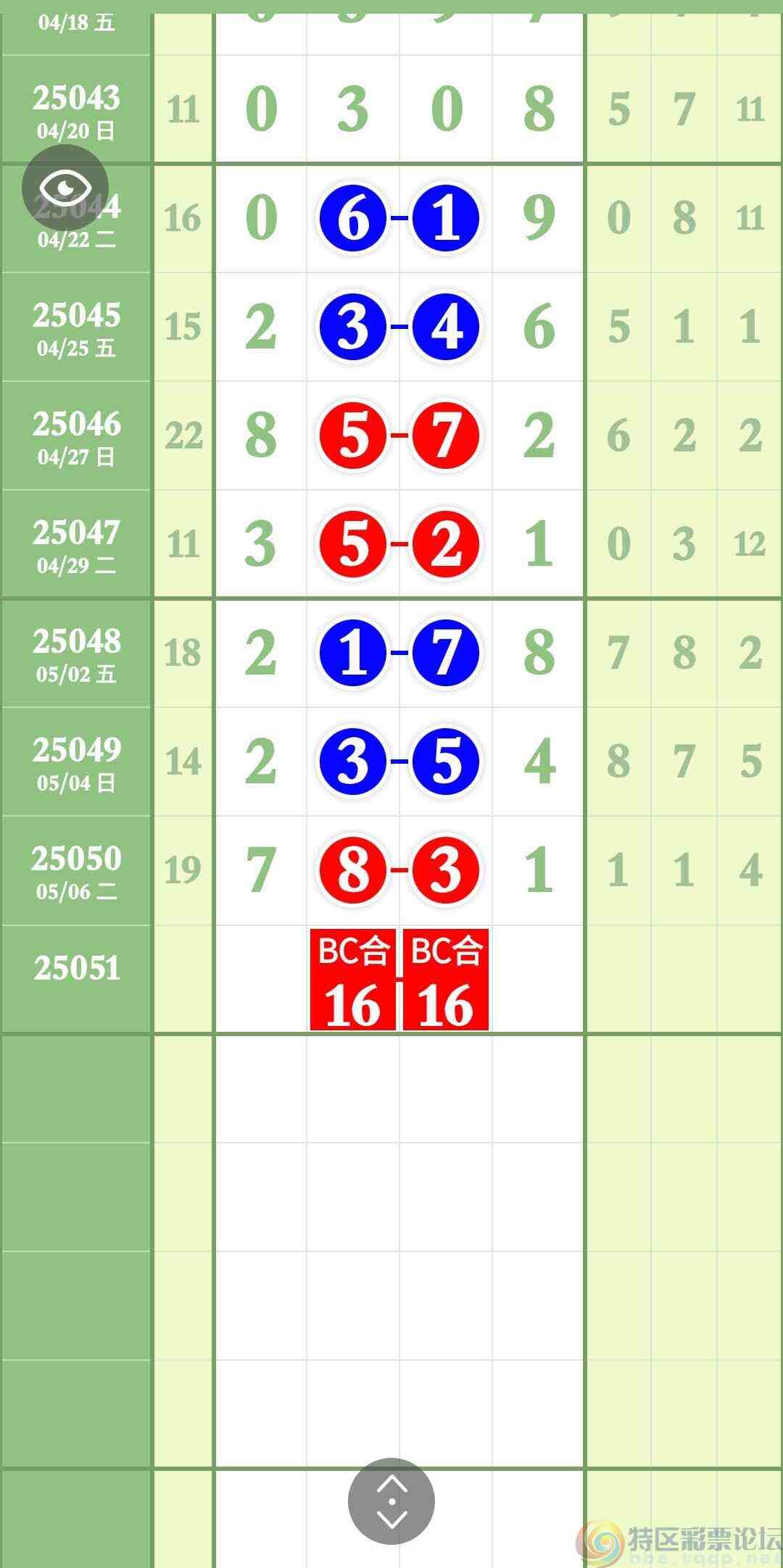
Task: Tap the eye visibility icon
Action: click(65, 188)
